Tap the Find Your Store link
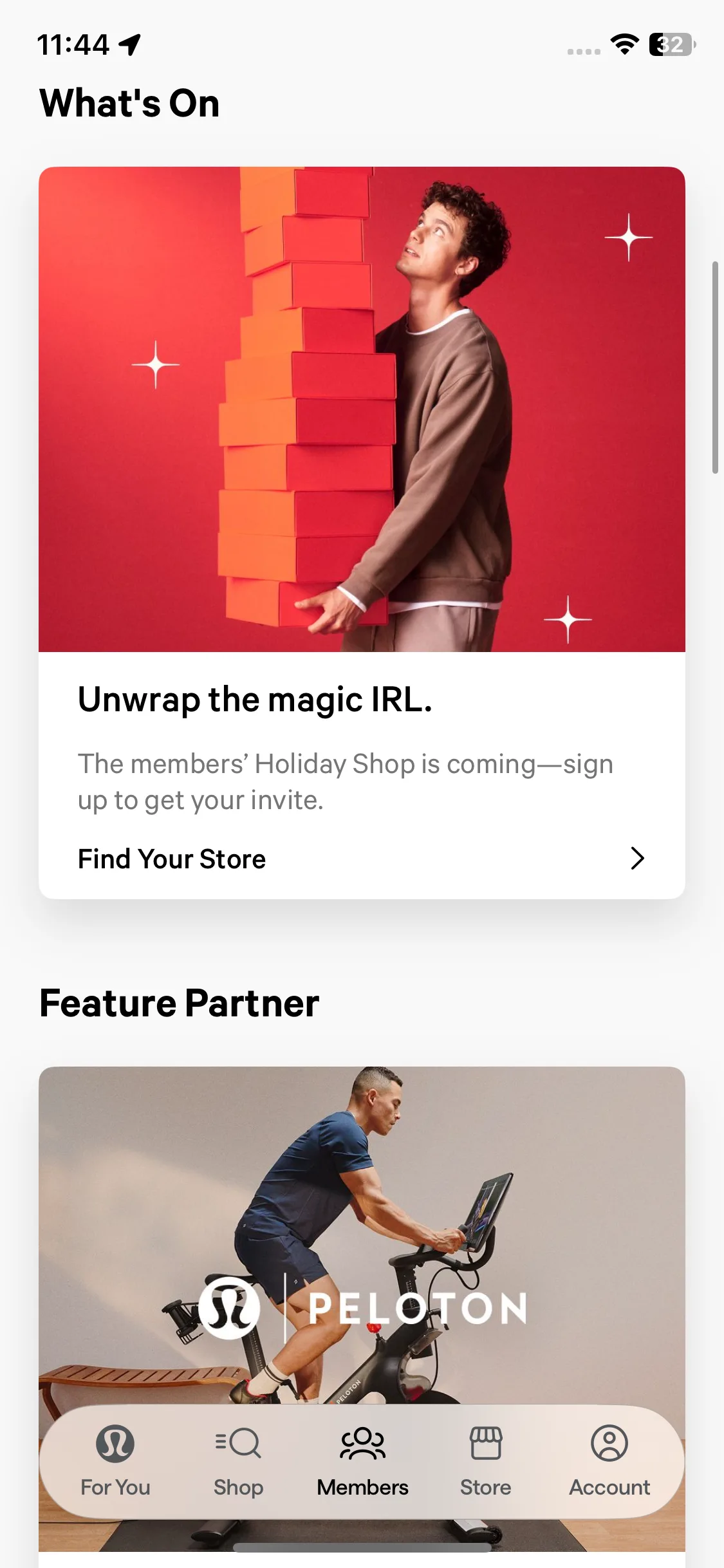 coord(172,859)
